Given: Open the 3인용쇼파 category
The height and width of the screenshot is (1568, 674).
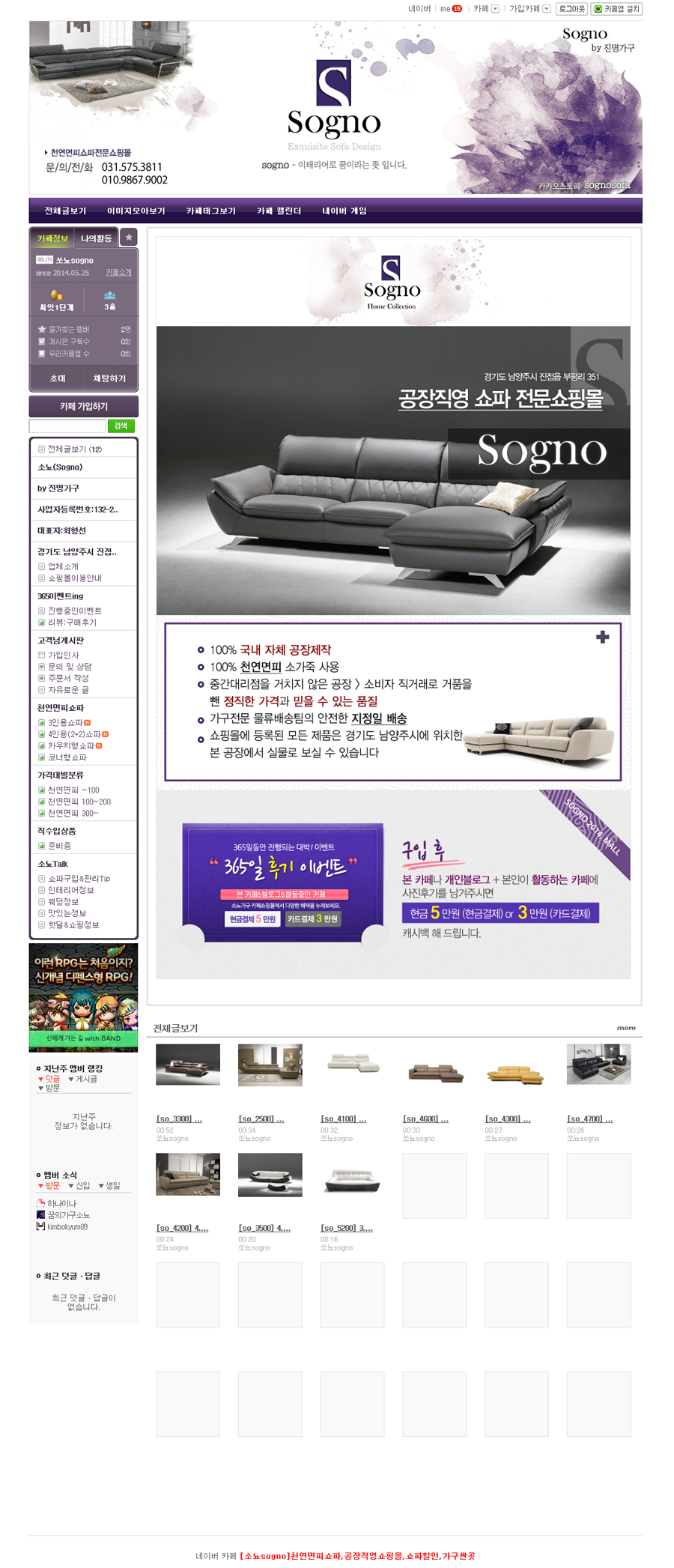Looking at the screenshot, I should pyautogui.click(x=65, y=723).
